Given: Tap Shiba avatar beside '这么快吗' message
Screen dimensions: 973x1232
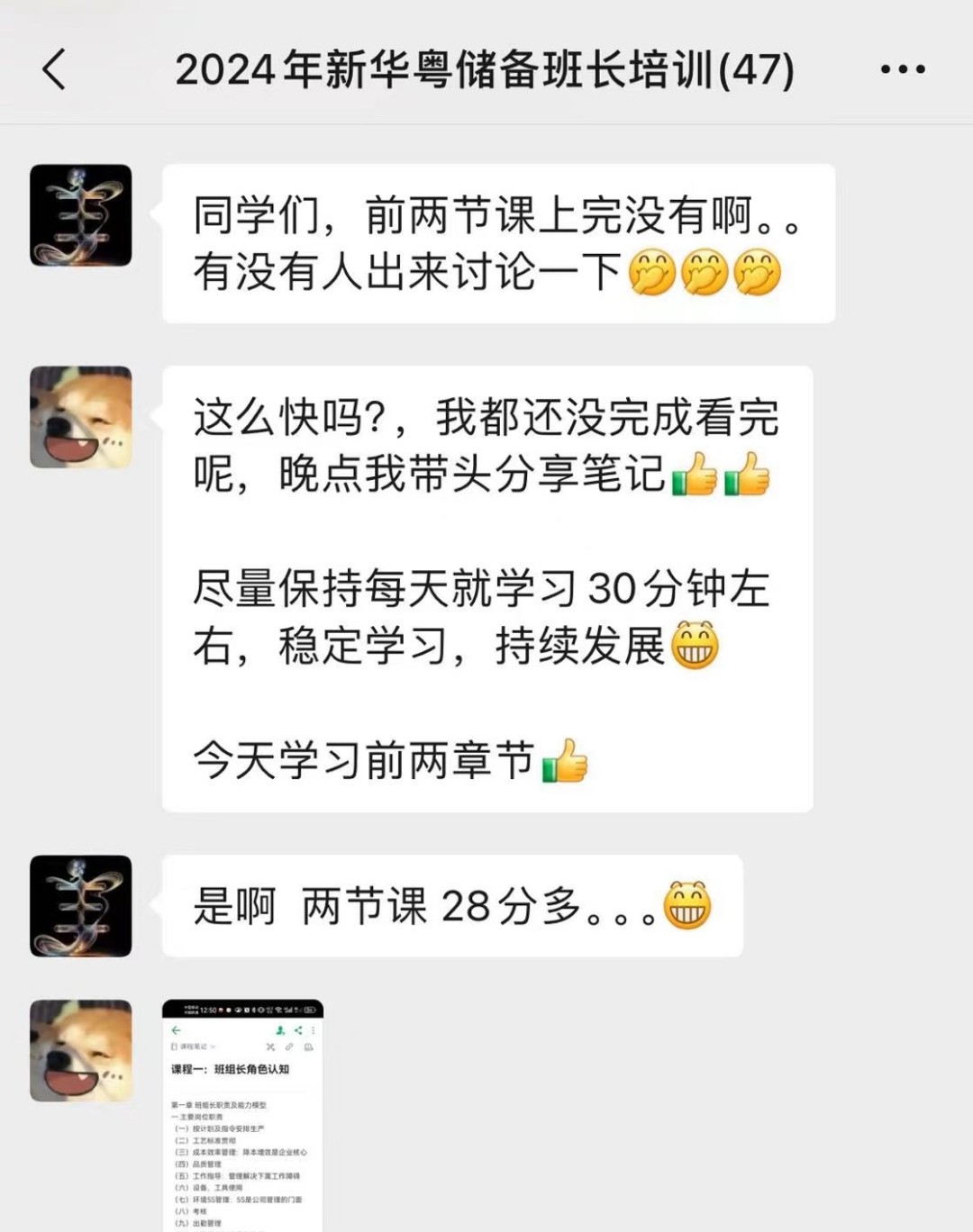Looking at the screenshot, I should pyautogui.click(x=81, y=417).
